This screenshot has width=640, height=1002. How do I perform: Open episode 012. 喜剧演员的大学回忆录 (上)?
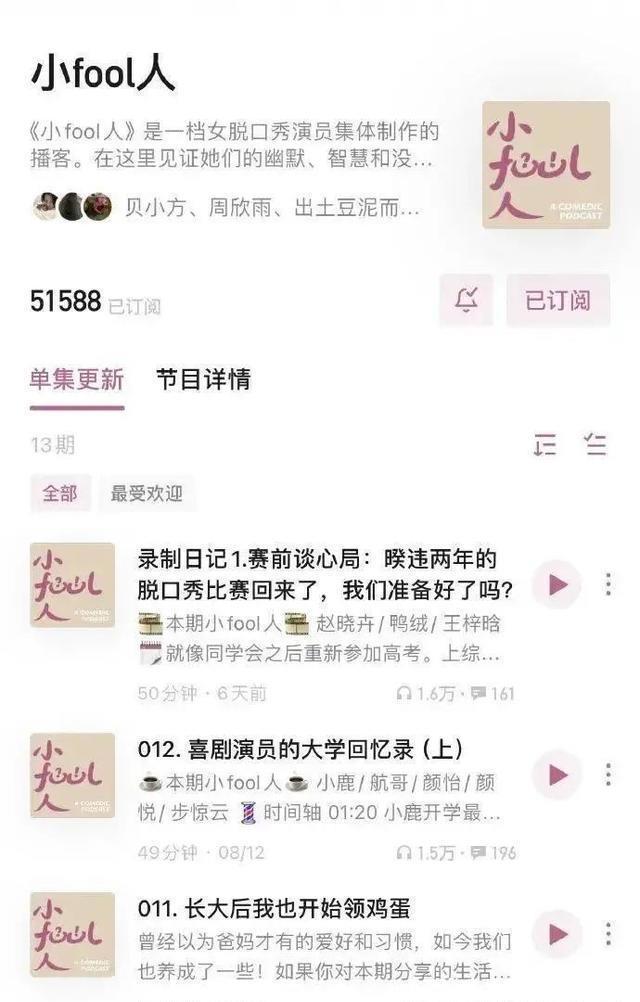pos(300,749)
